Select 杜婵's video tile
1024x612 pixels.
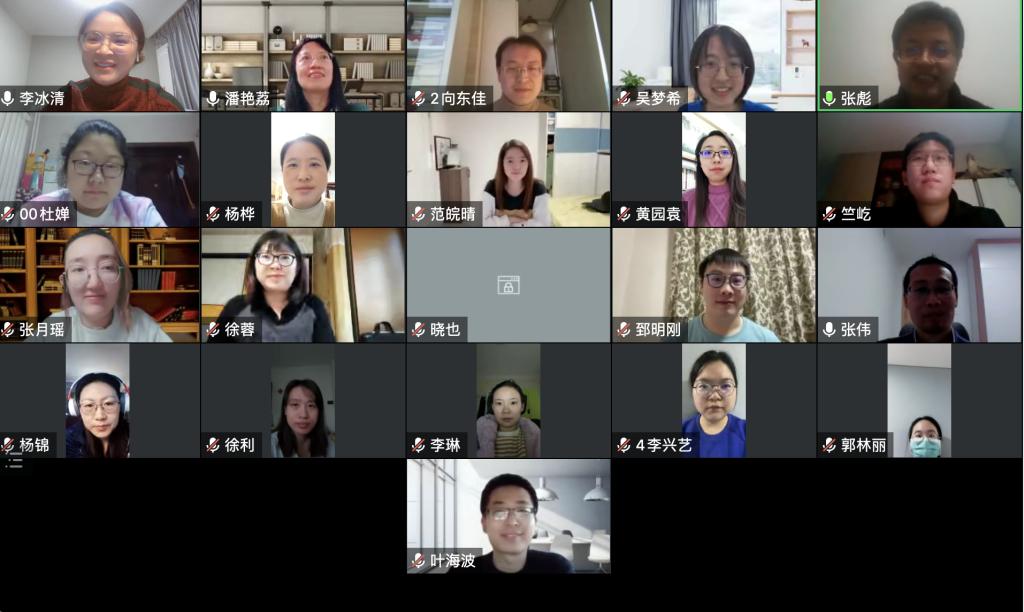coord(100,169)
